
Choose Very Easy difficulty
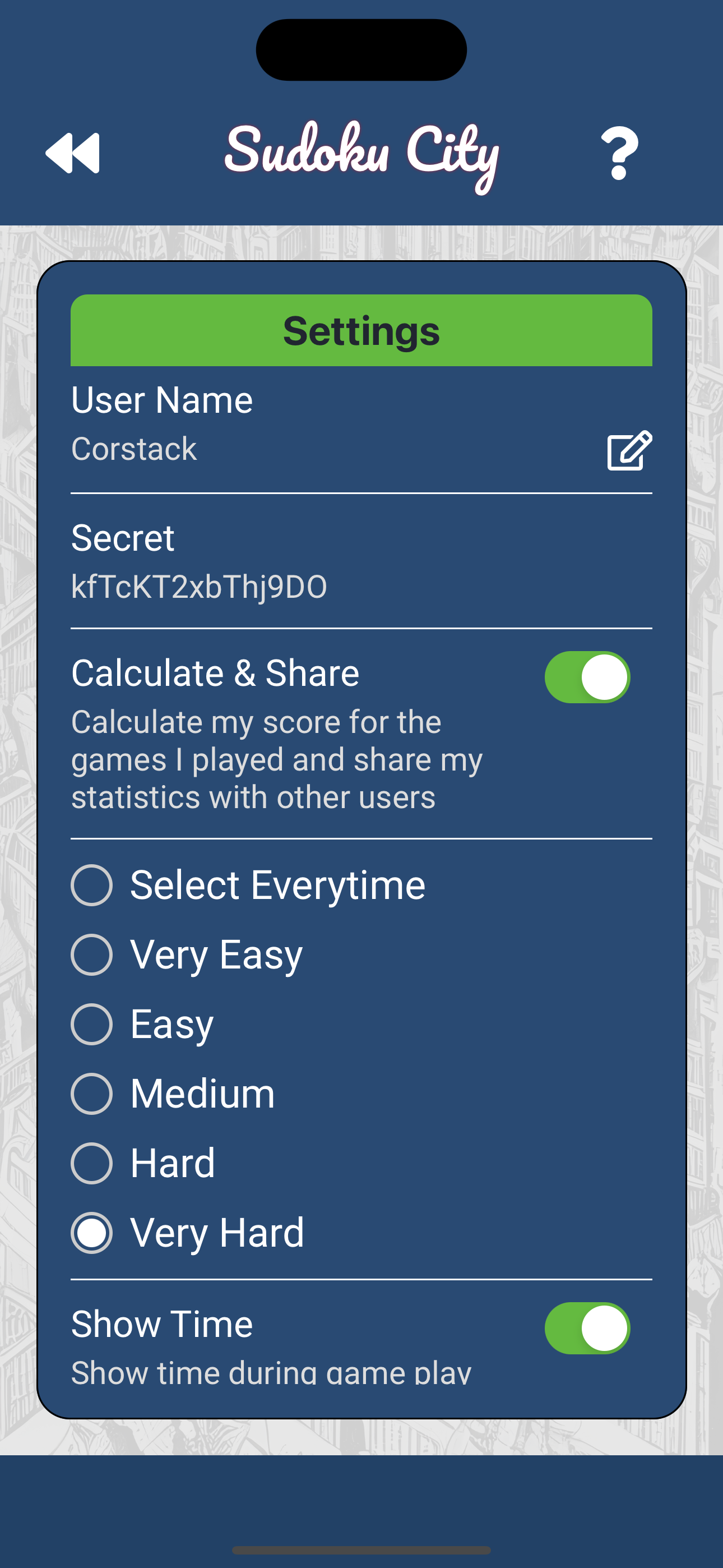92,954
